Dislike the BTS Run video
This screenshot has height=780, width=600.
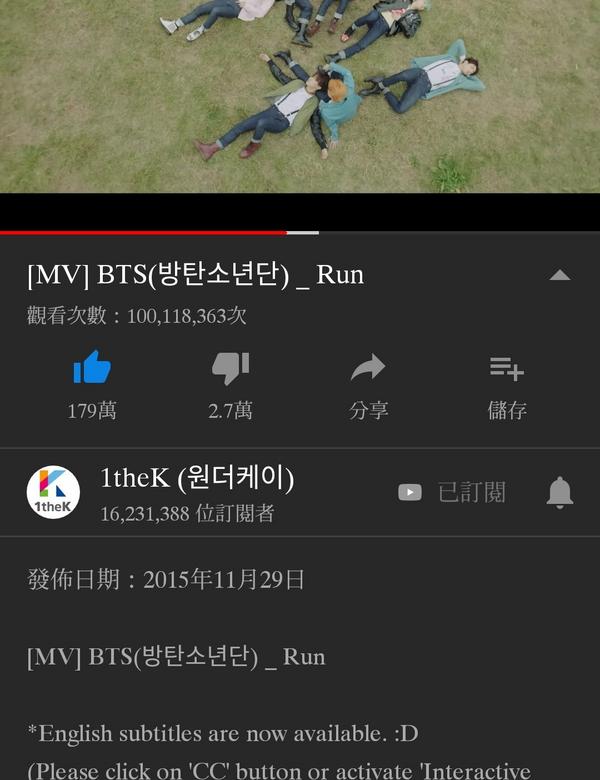pyautogui.click(x=230, y=369)
